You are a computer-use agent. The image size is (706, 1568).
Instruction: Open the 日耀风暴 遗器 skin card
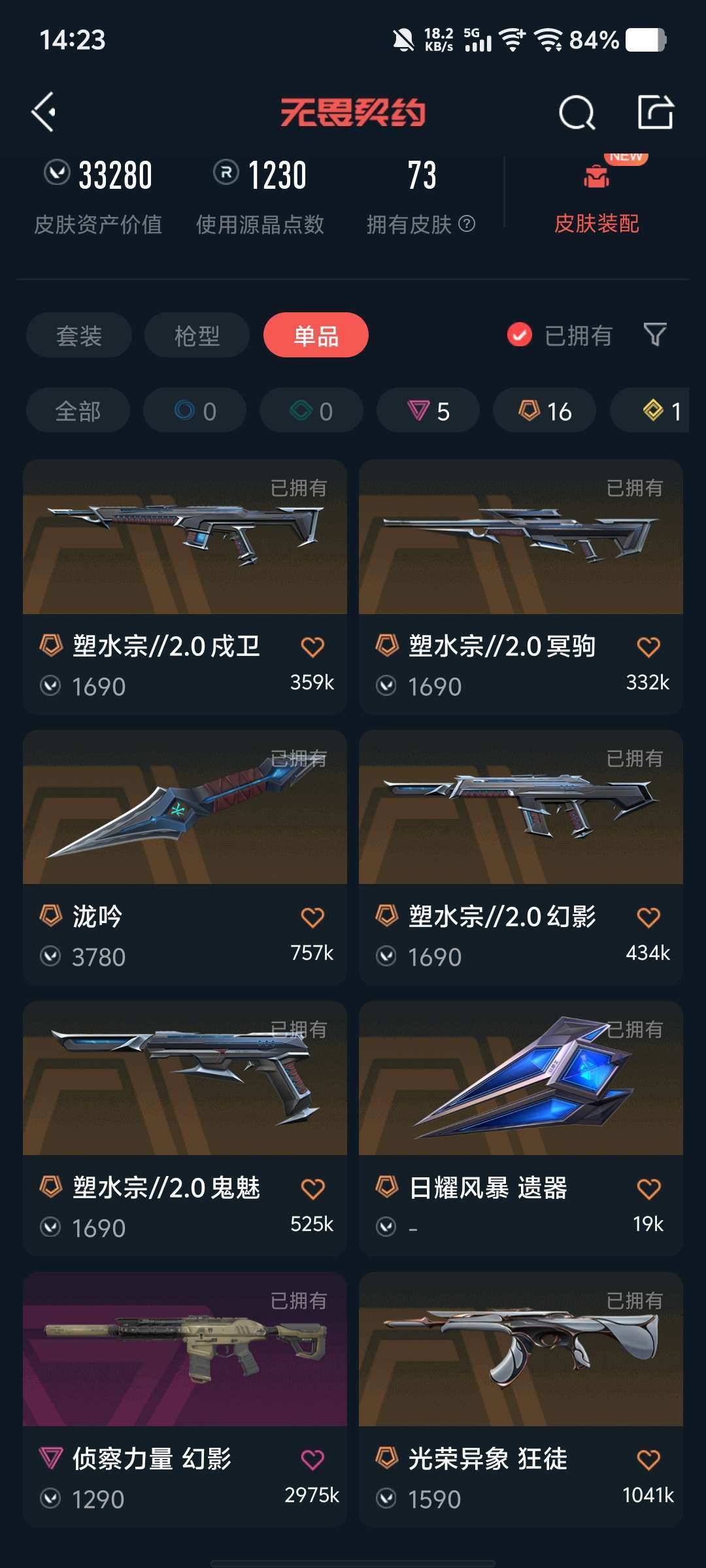521,1128
